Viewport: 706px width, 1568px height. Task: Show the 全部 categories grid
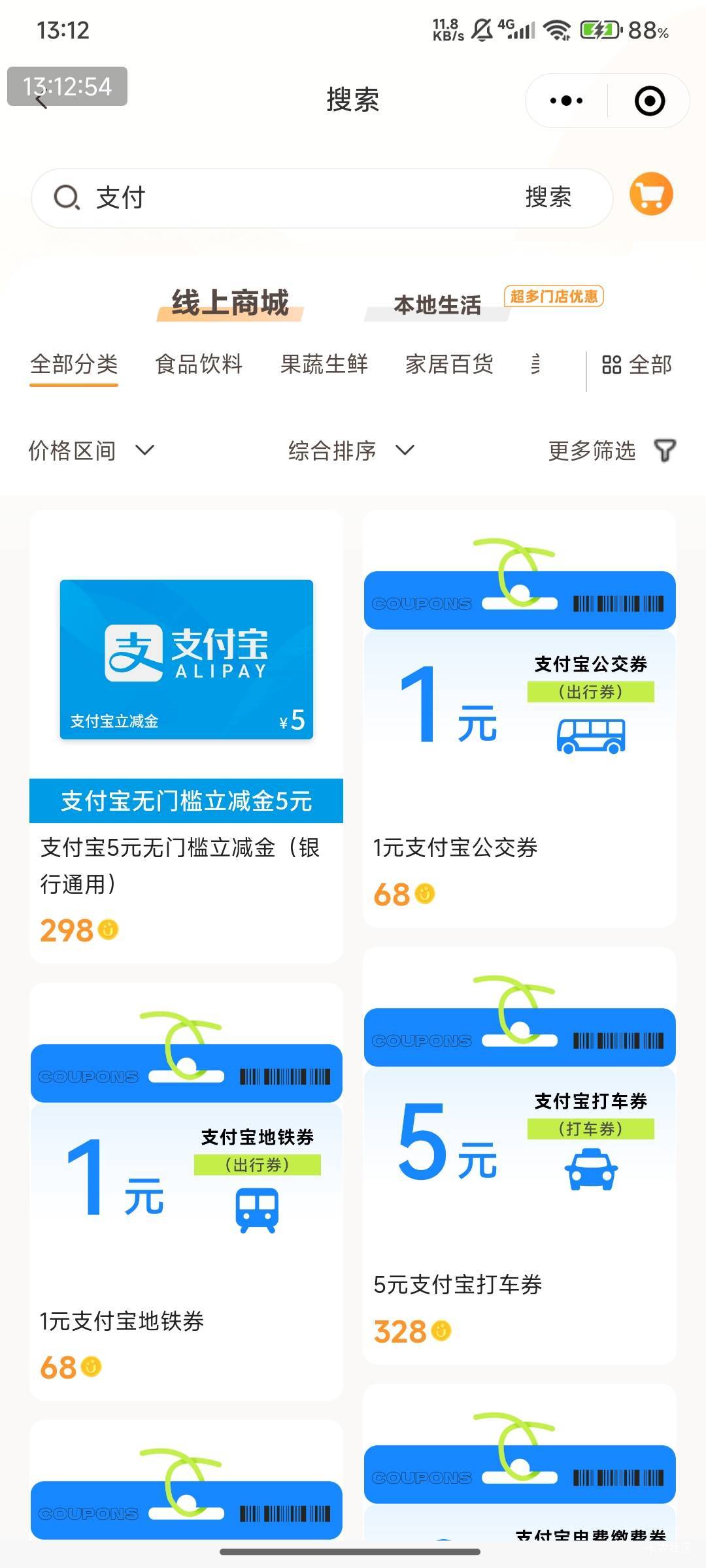pyautogui.click(x=637, y=365)
